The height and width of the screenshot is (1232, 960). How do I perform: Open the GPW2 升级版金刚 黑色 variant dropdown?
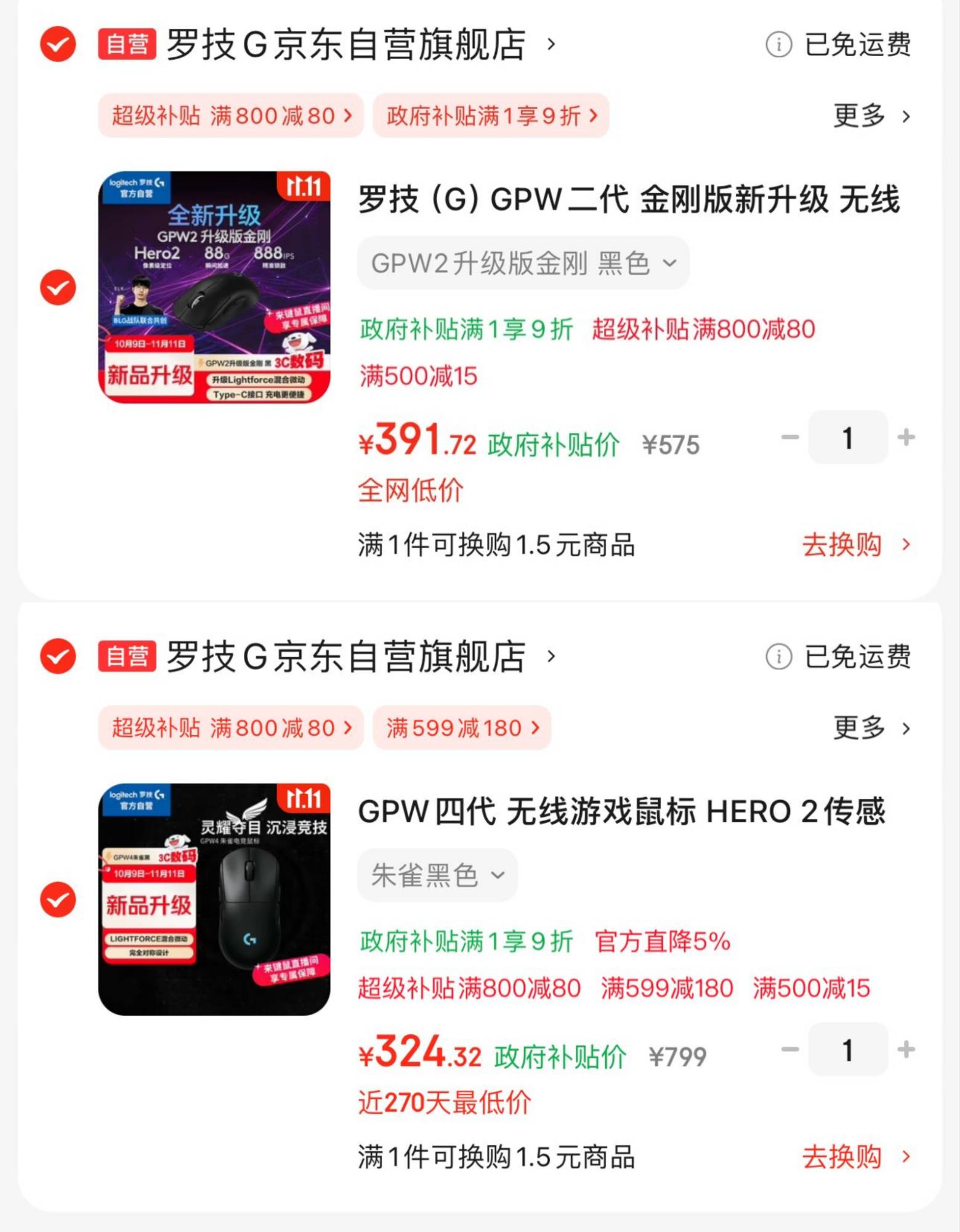pyautogui.click(x=523, y=264)
